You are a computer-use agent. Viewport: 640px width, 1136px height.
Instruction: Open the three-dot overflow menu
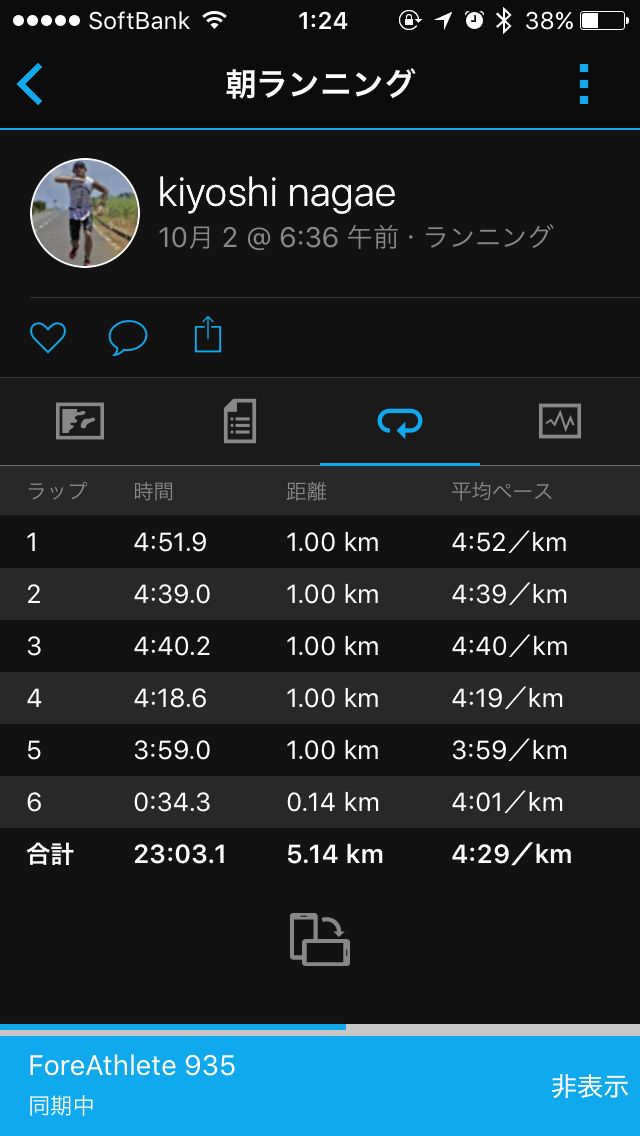(585, 84)
